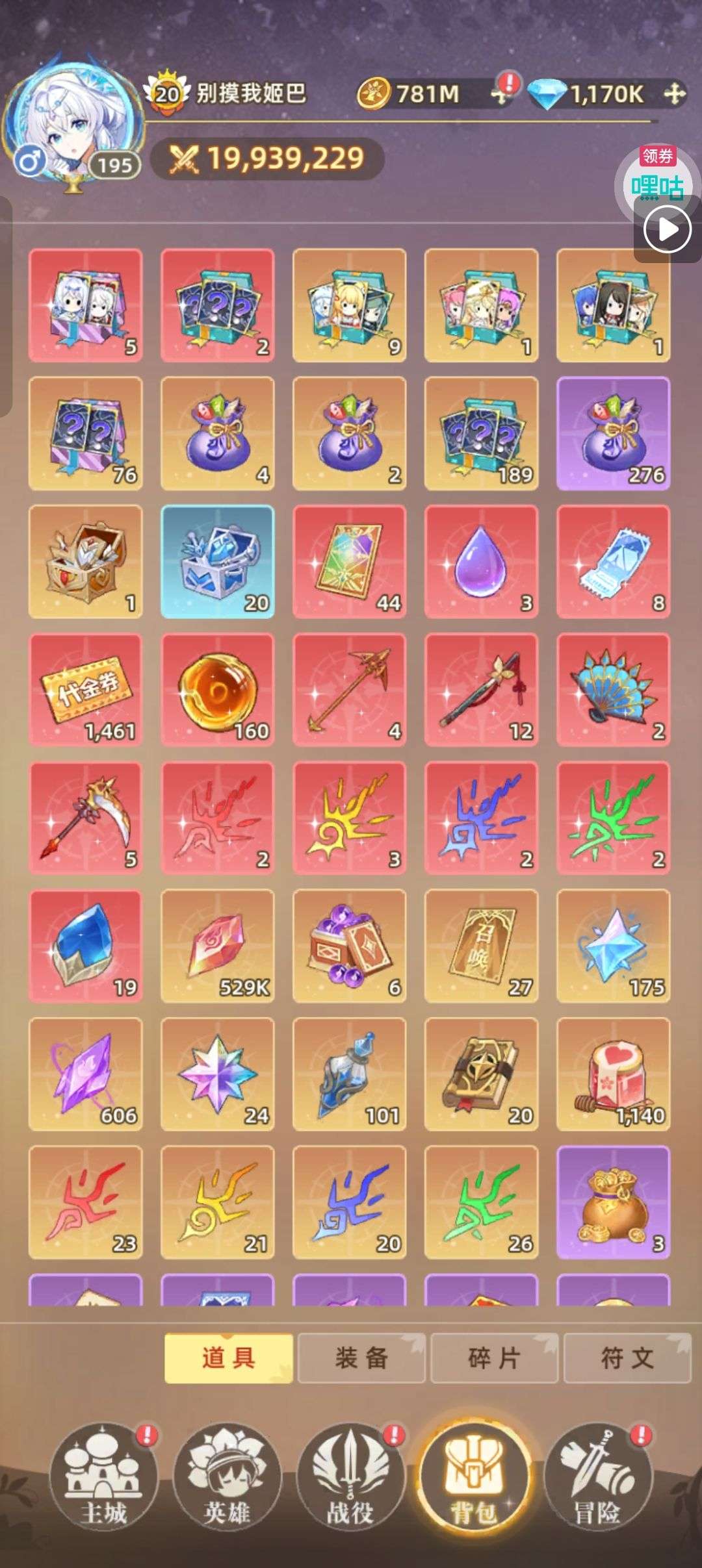This screenshot has width=702, height=1568.
Task: Select the 道具 tab
Action: (x=228, y=1358)
